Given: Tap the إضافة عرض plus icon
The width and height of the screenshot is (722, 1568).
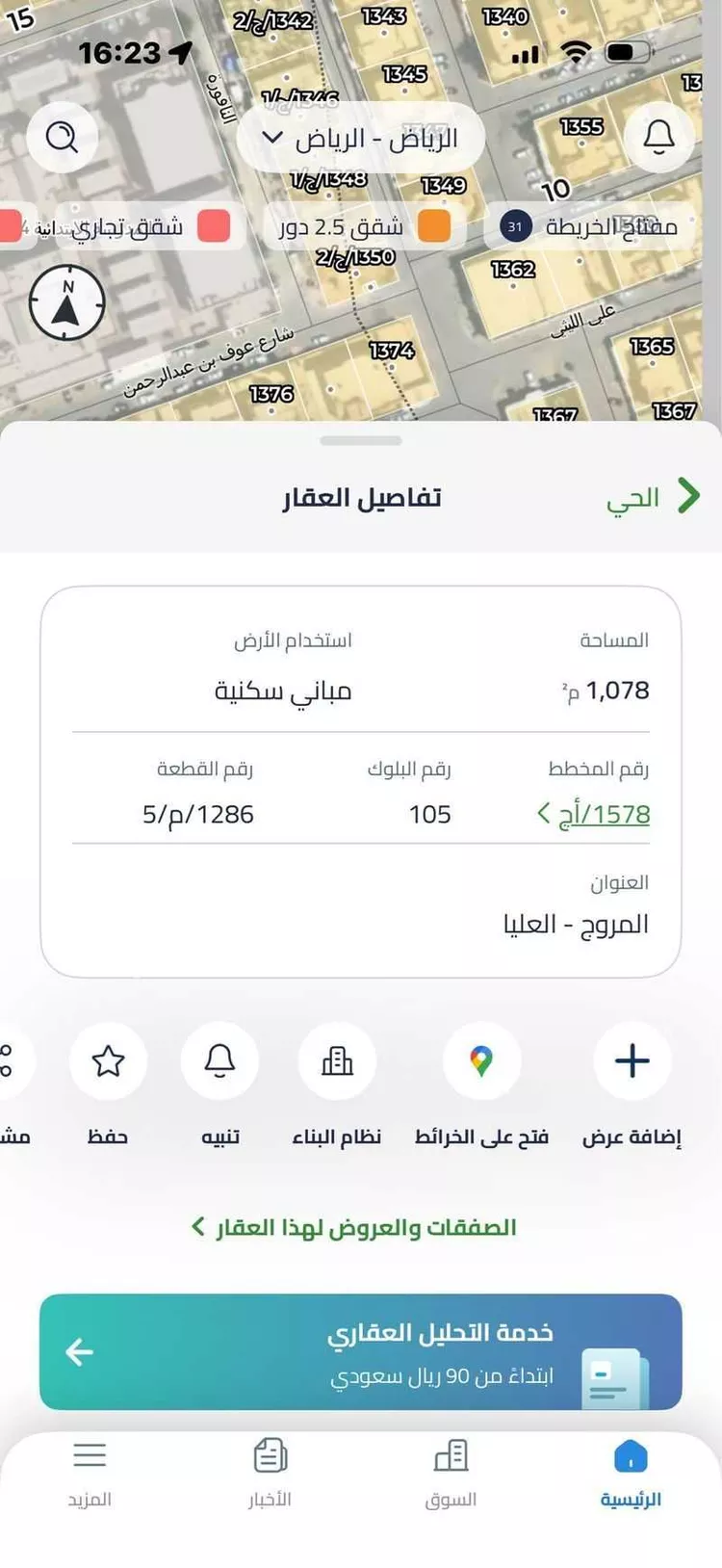Looking at the screenshot, I should point(631,1060).
